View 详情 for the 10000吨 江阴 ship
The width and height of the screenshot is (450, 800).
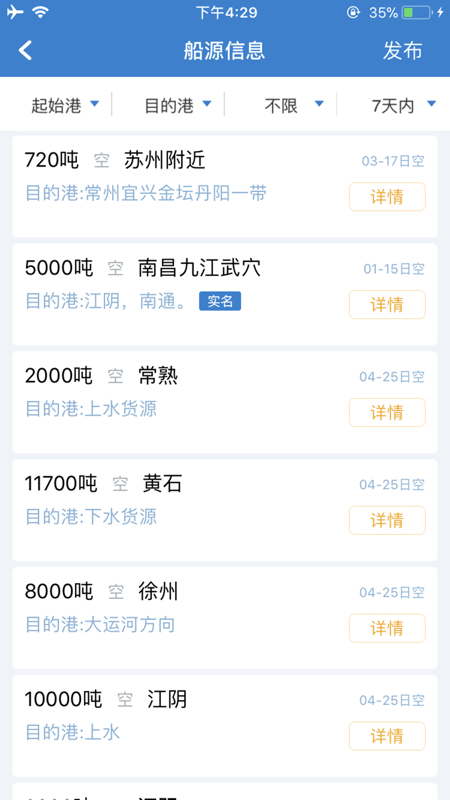coord(387,736)
